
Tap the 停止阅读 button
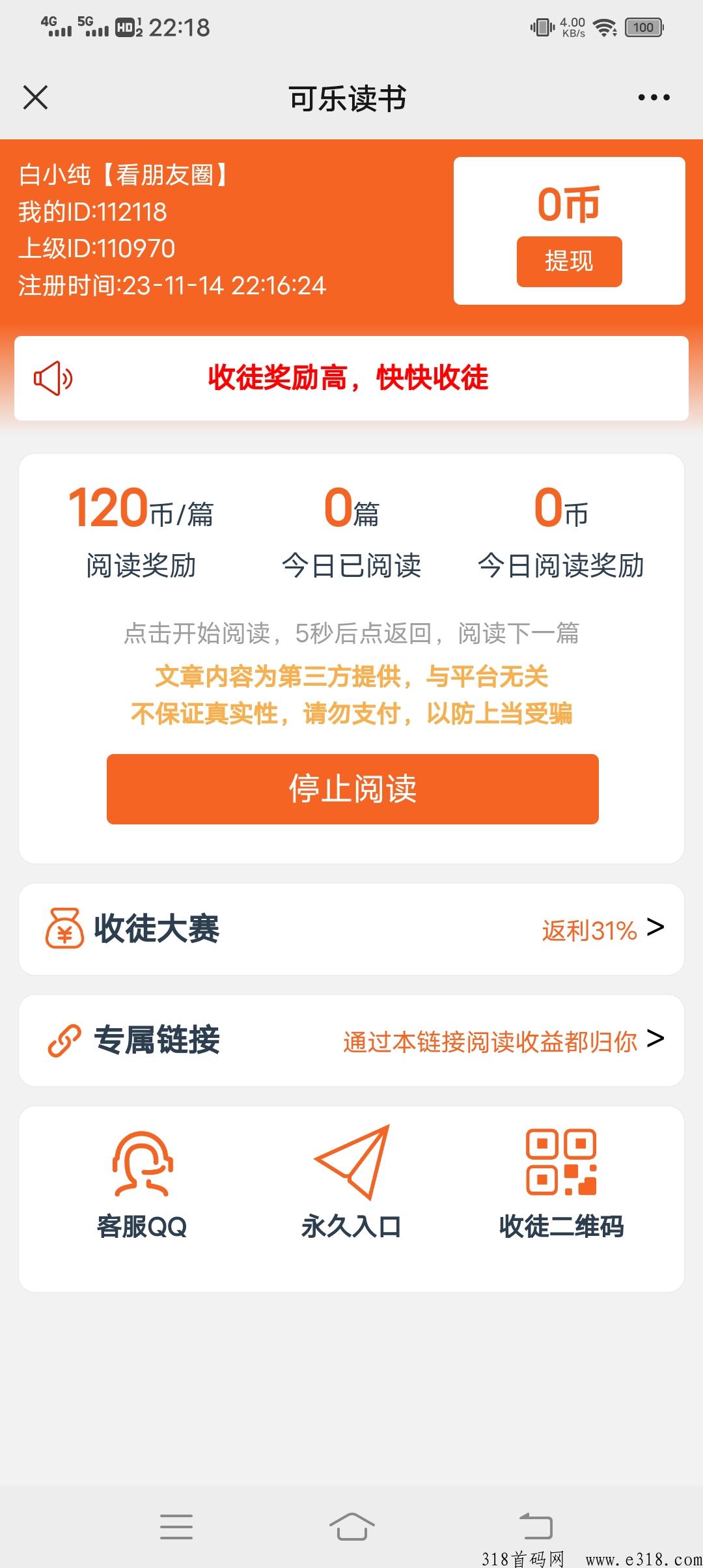coord(352,789)
